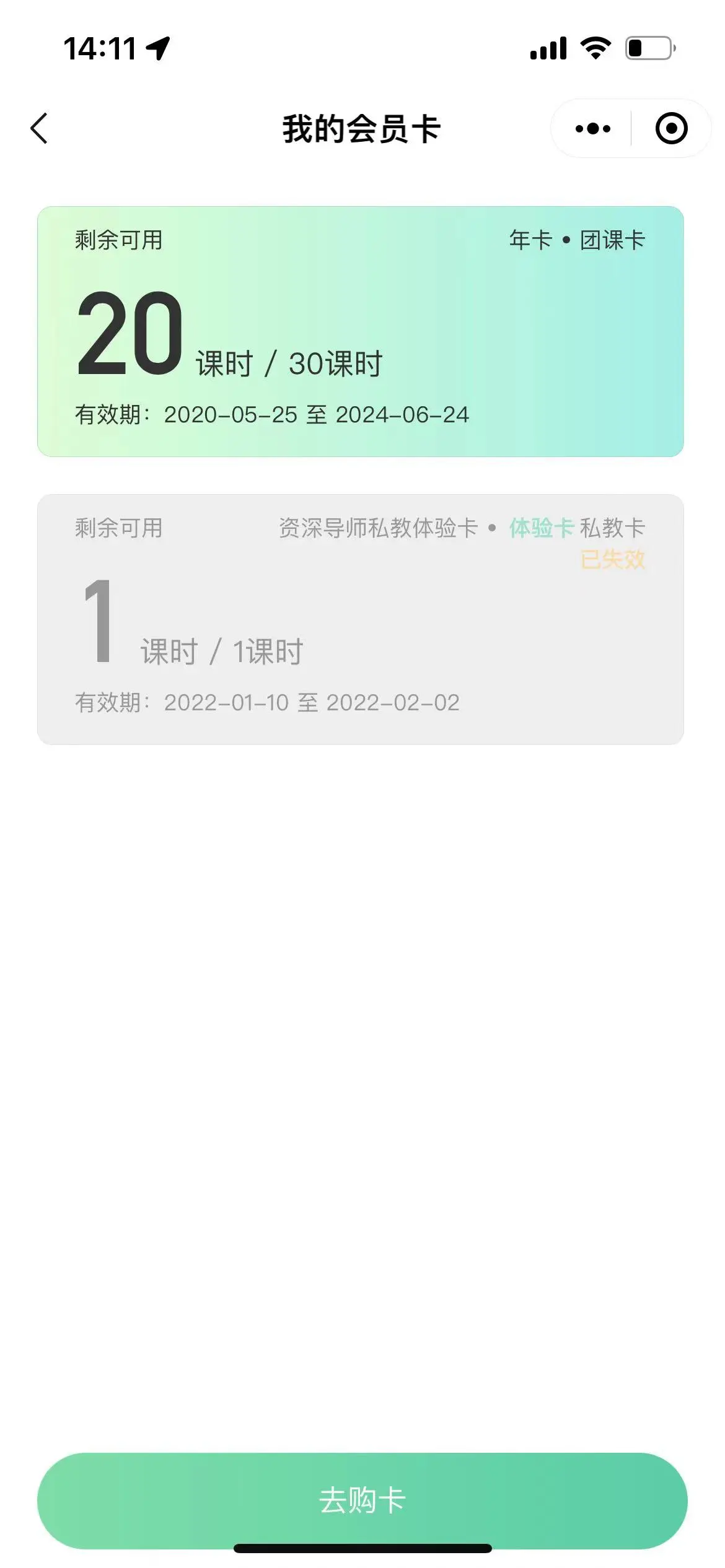Tap the 我的会员卡 page title

click(362, 128)
